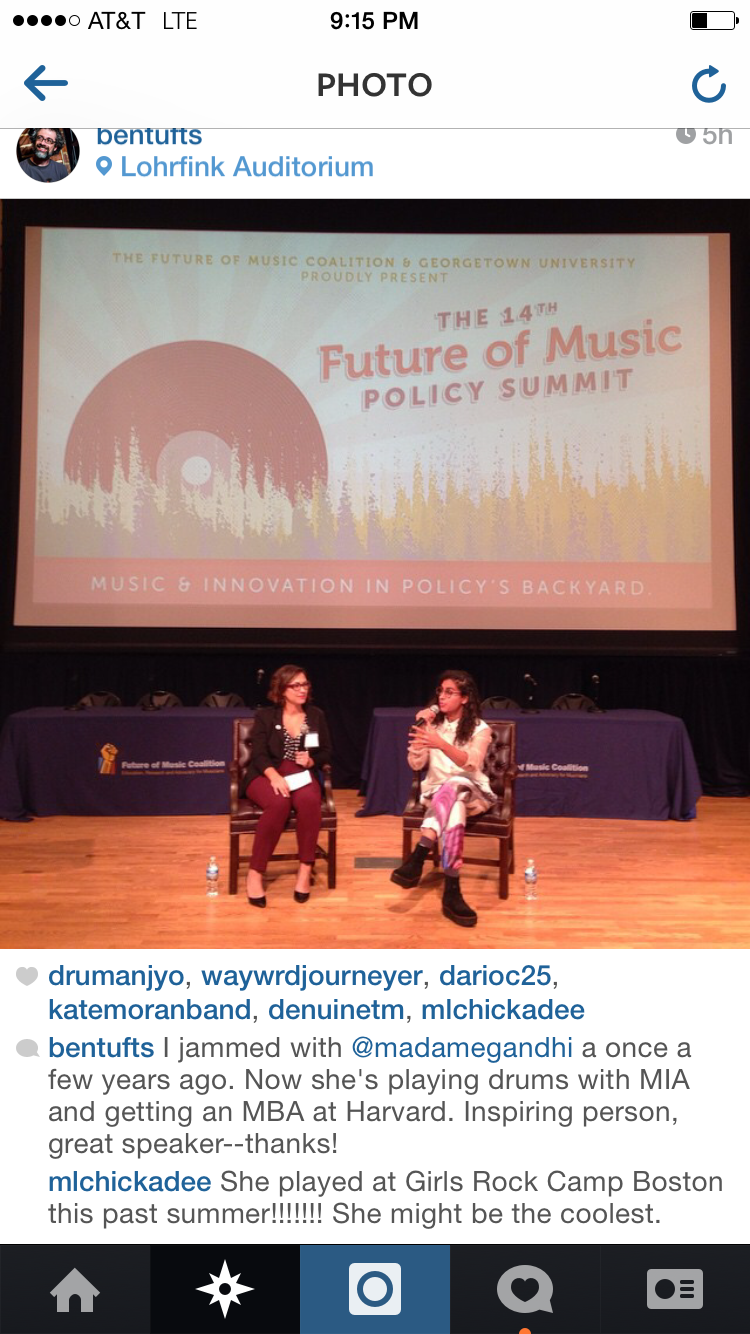Screen dimensions: 750x1334
Task: Open the Future of Music summit photo
Action: coord(375,573)
